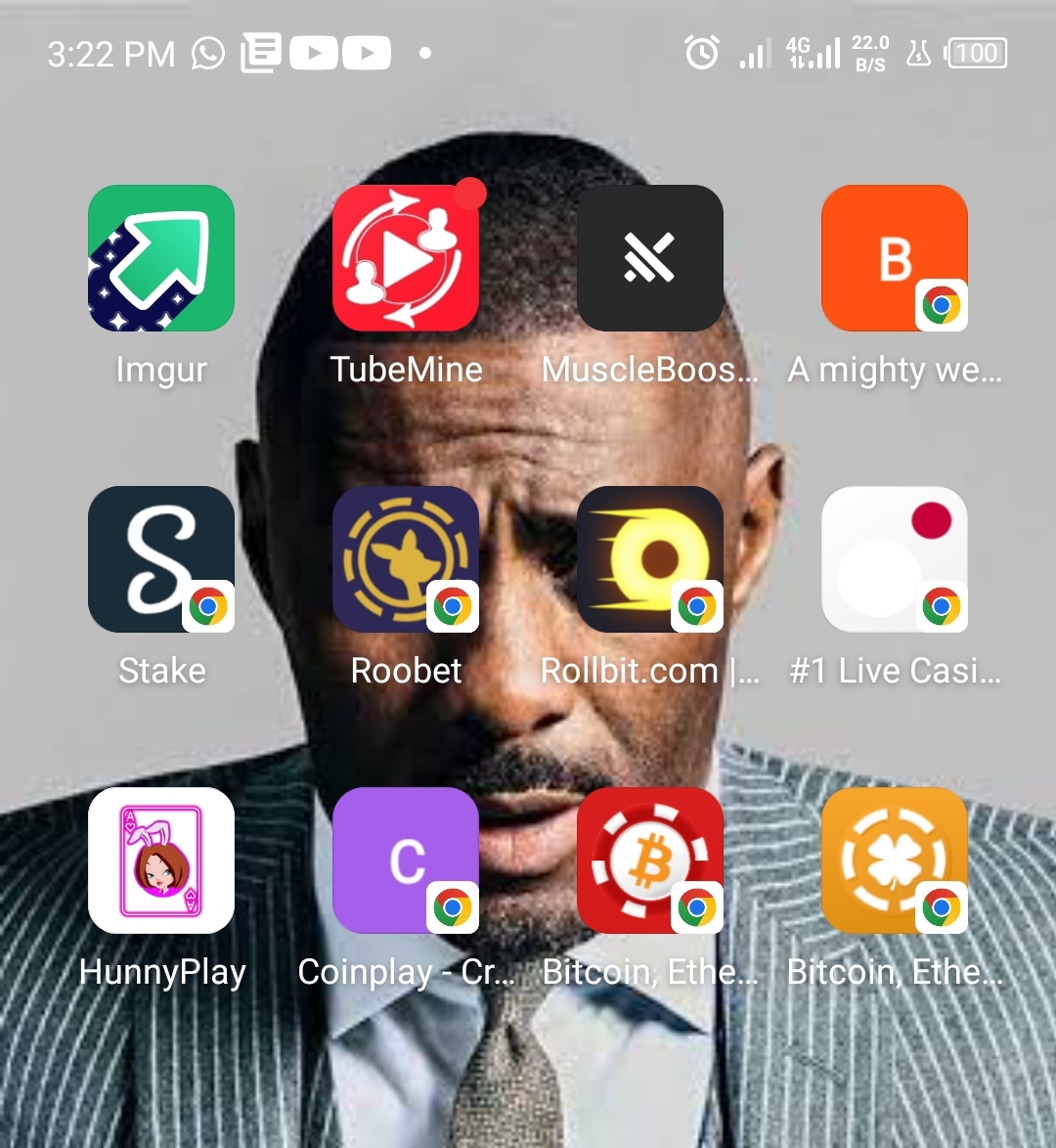
Task: Launch the TubeMine app
Action: pos(406,258)
